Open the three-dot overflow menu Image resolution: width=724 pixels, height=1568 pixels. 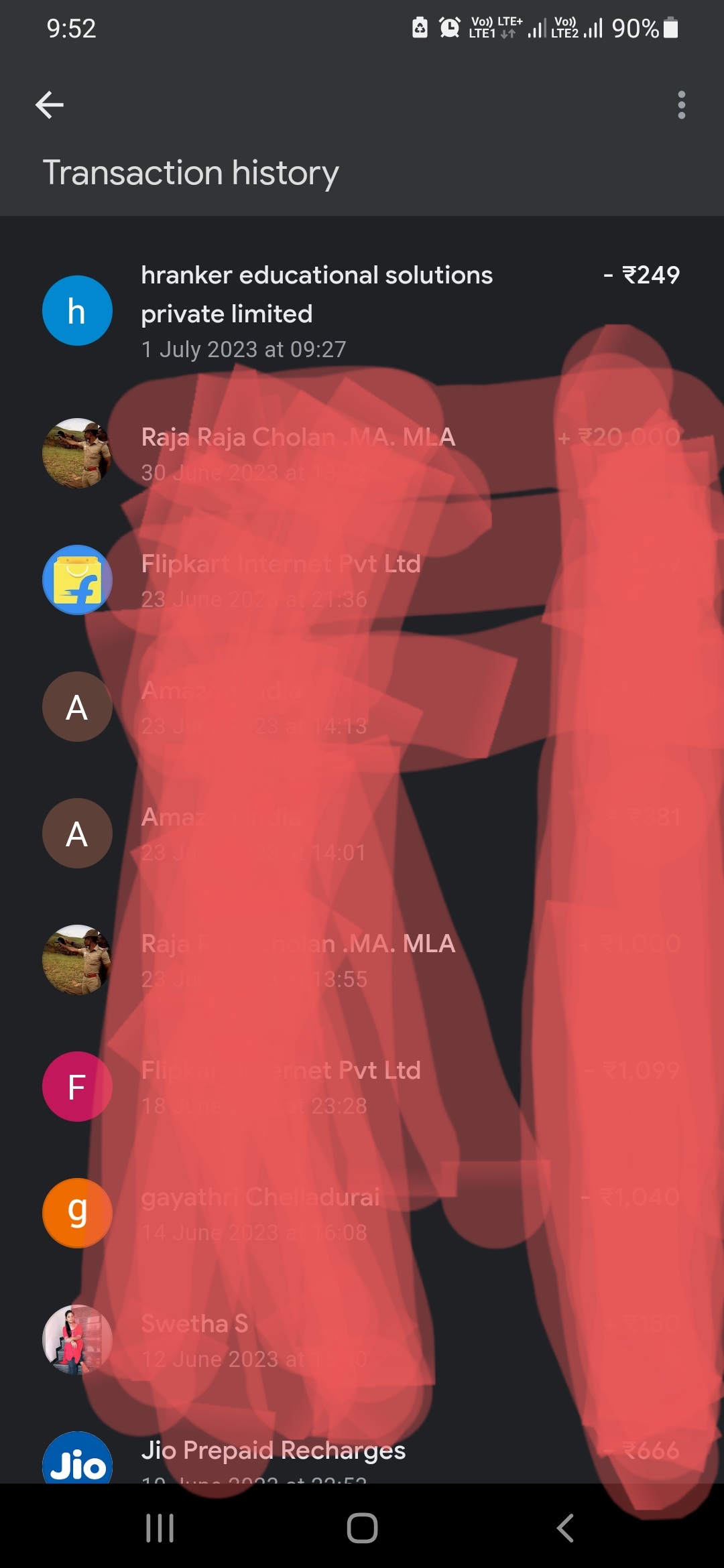point(681,105)
